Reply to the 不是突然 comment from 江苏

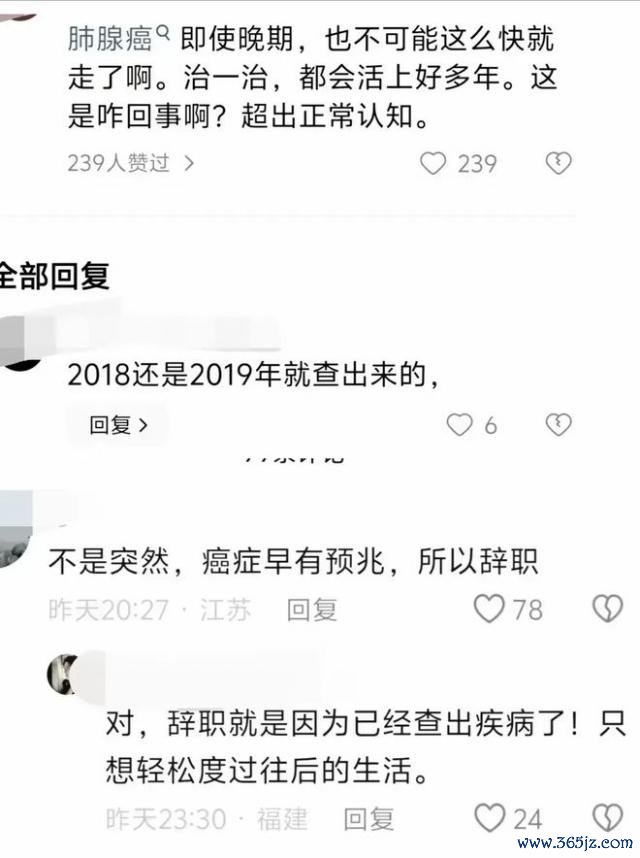[x=312, y=608]
